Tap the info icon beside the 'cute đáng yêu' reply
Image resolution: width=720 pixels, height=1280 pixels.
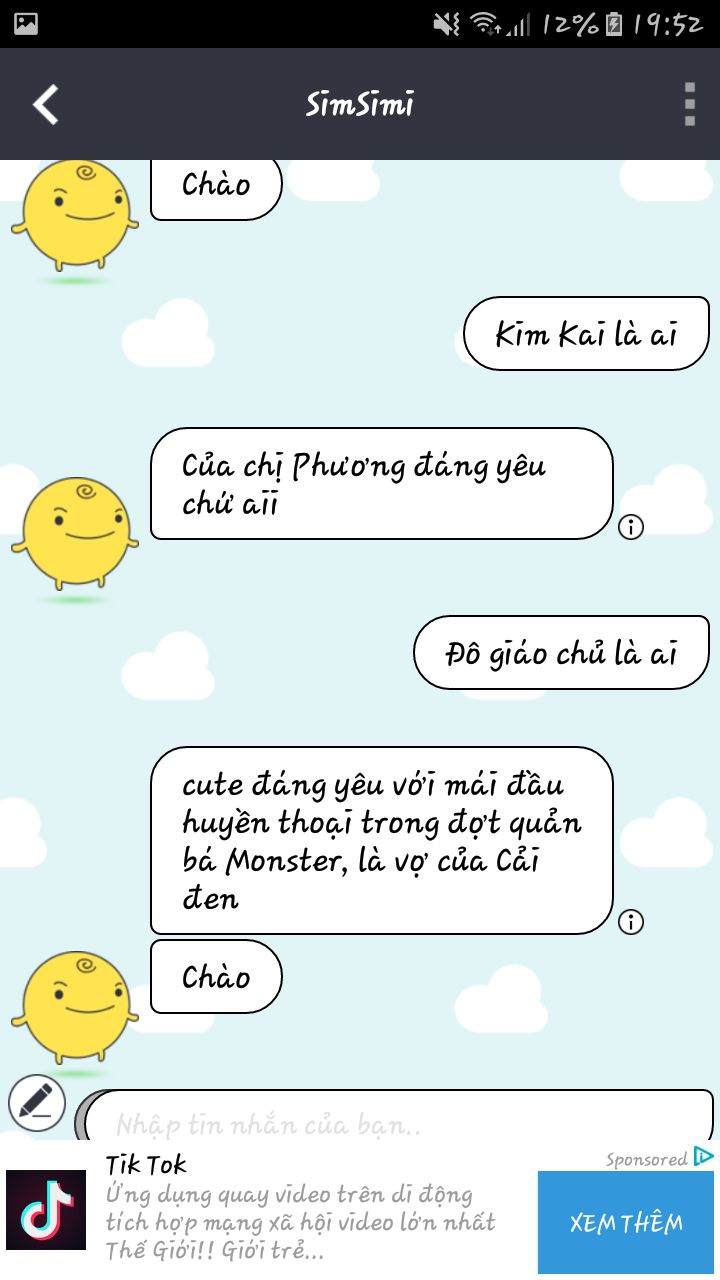click(x=631, y=922)
